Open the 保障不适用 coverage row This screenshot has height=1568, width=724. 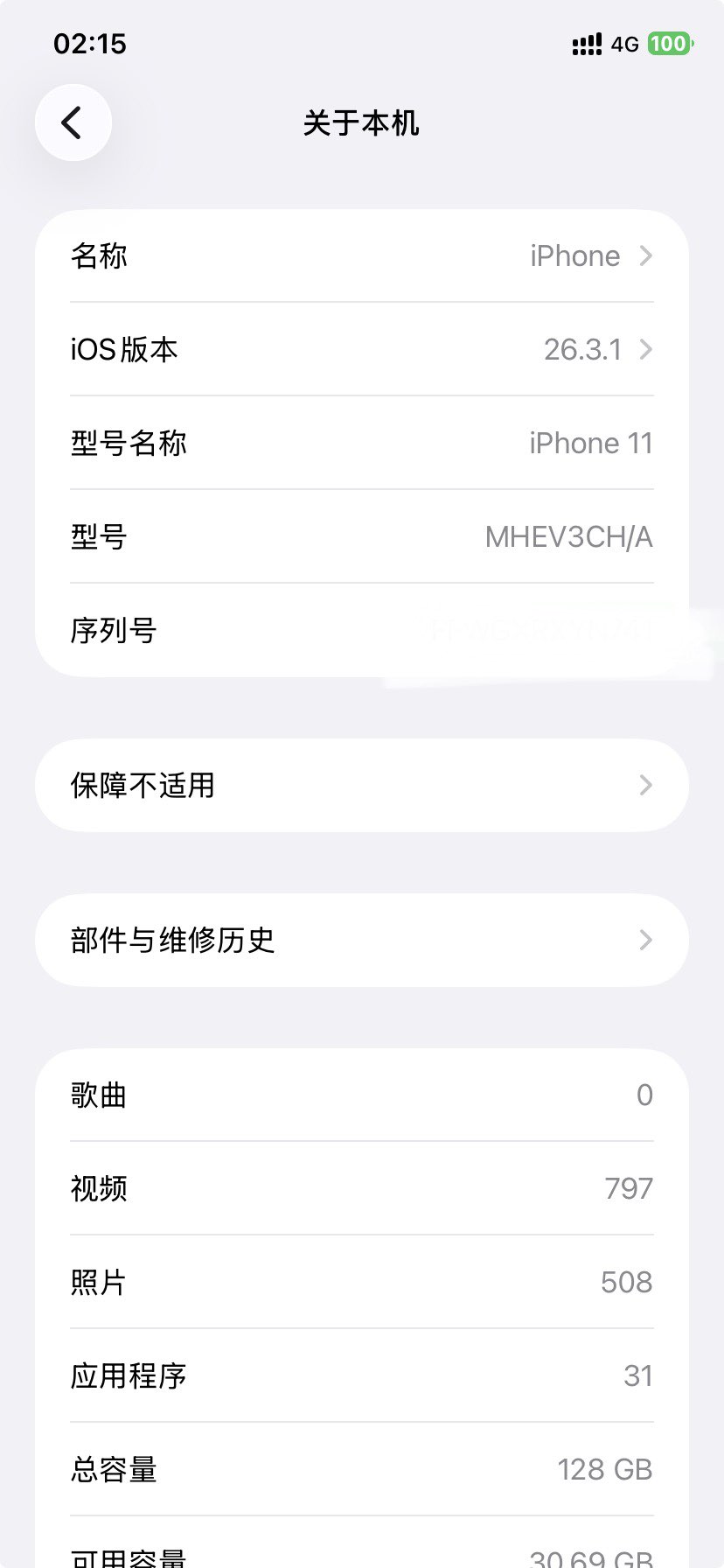[x=362, y=786]
